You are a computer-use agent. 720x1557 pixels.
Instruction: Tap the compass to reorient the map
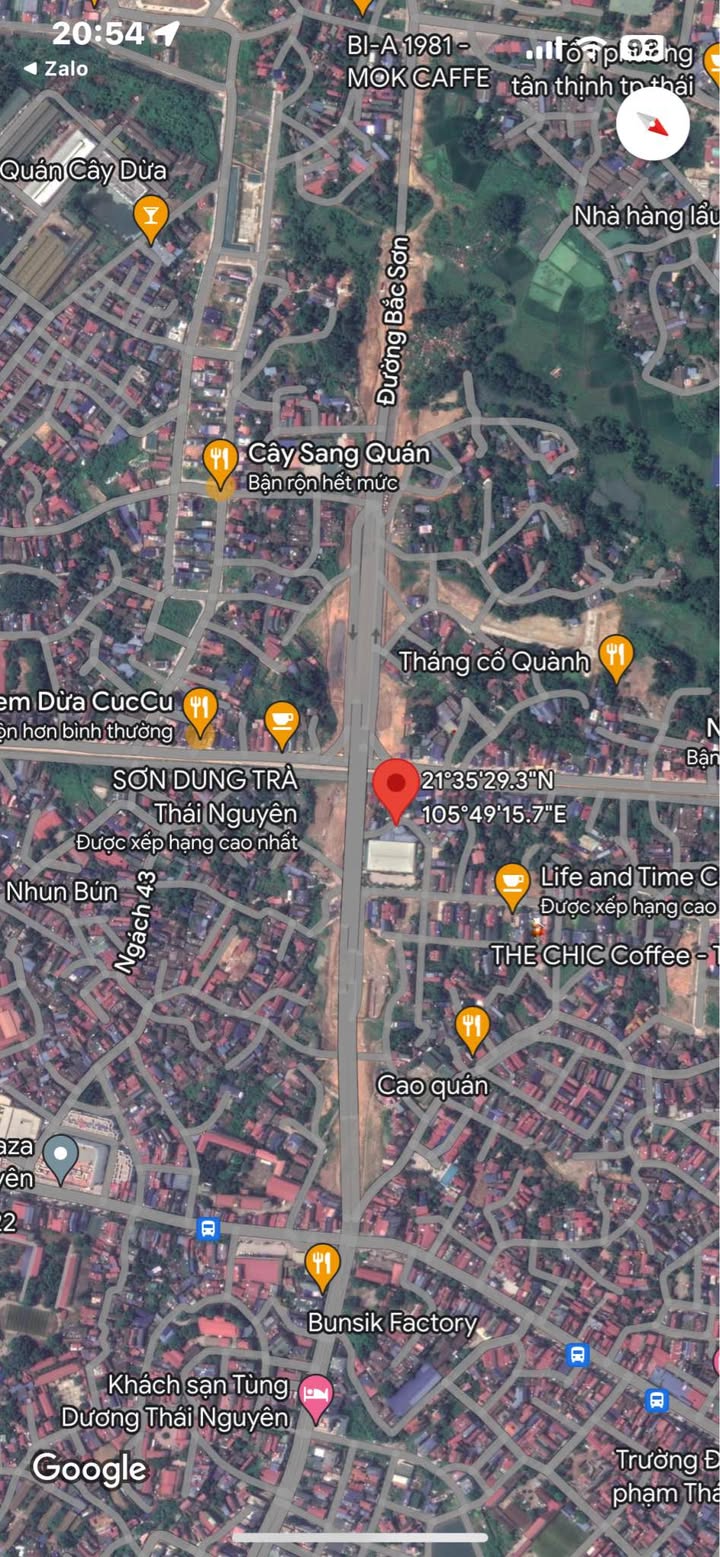tap(653, 125)
